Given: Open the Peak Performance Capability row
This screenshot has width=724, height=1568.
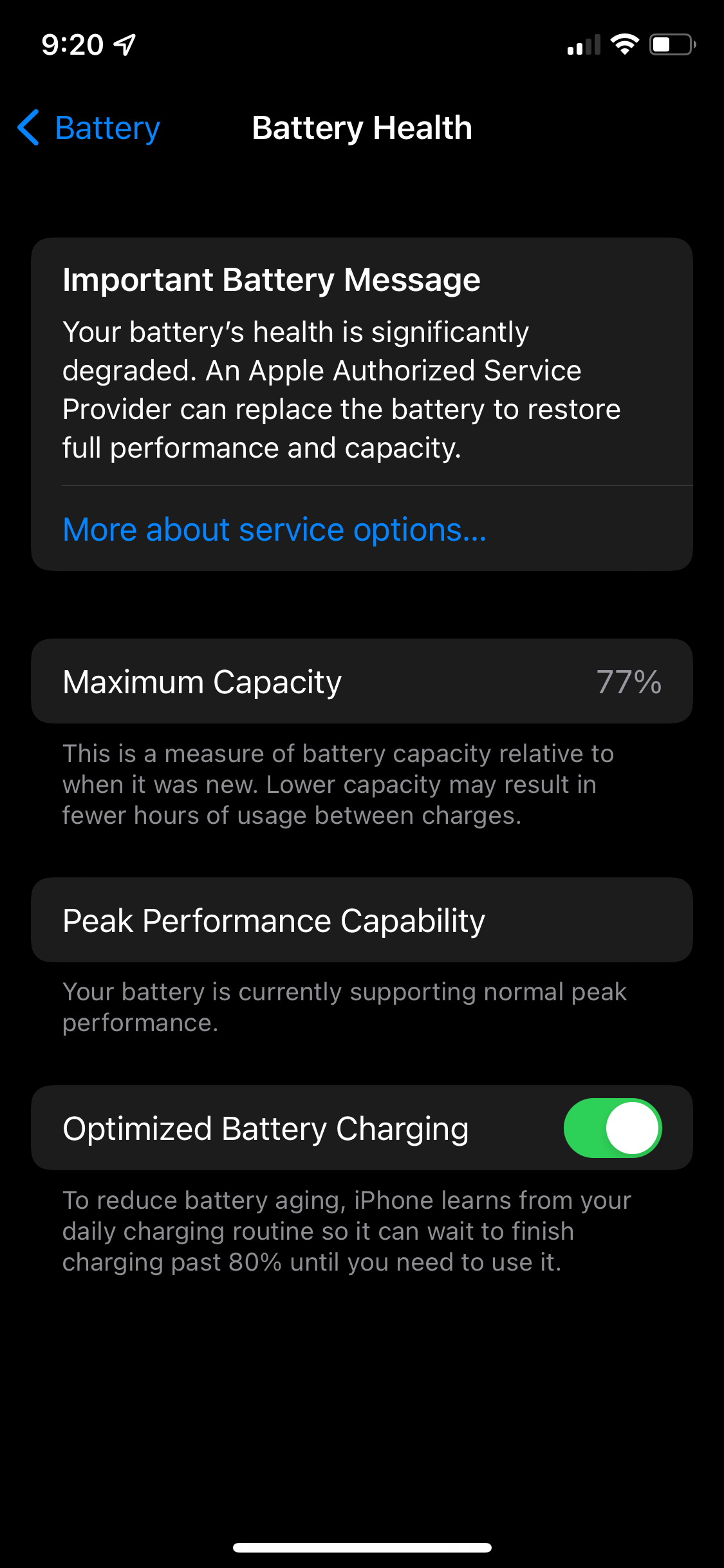Looking at the screenshot, I should (362, 920).
